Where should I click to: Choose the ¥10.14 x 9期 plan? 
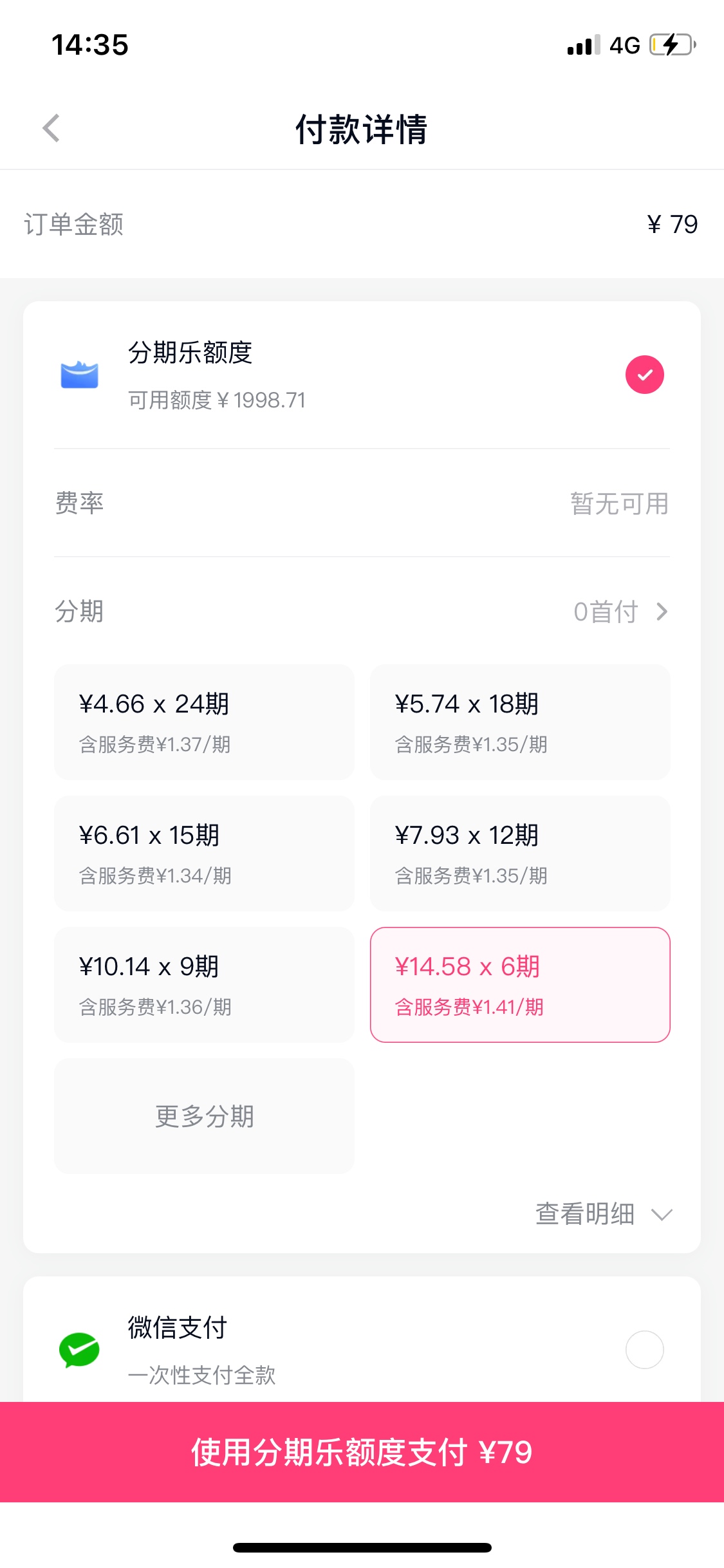coord(204,985)
